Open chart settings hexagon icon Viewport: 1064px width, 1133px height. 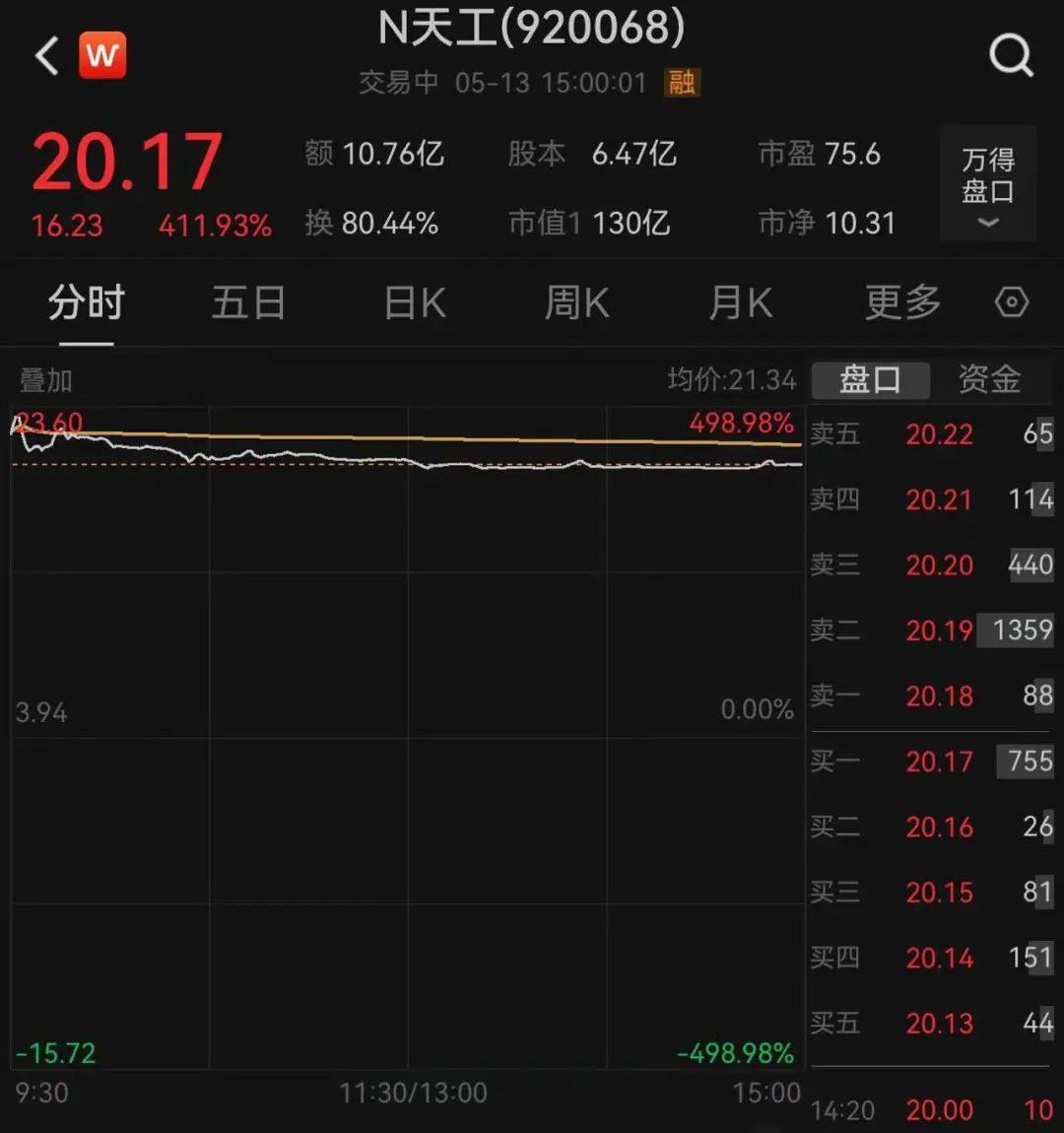click(x=1012, y=302)
